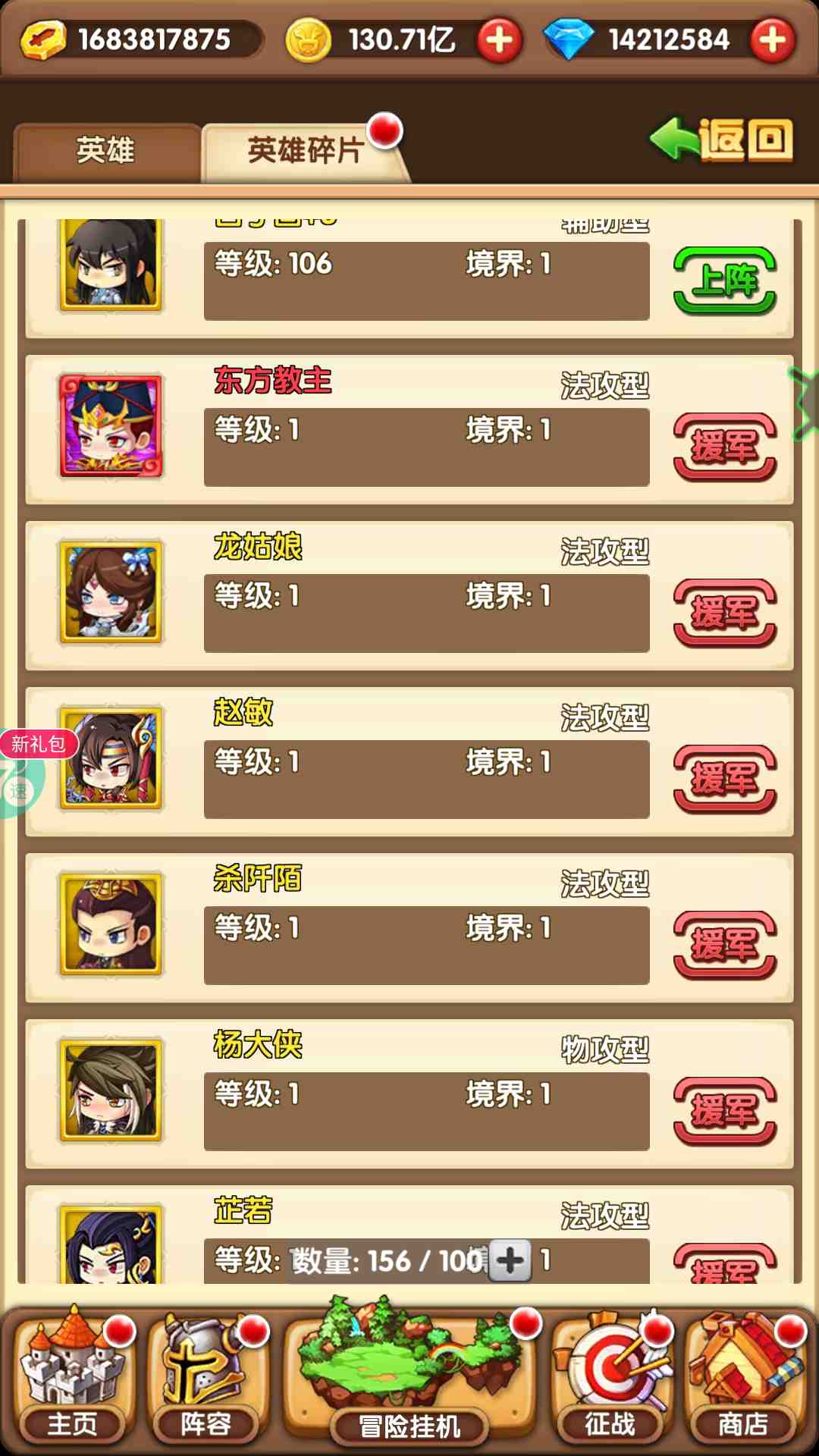Add more diamonds via plus button

(772, 39)
